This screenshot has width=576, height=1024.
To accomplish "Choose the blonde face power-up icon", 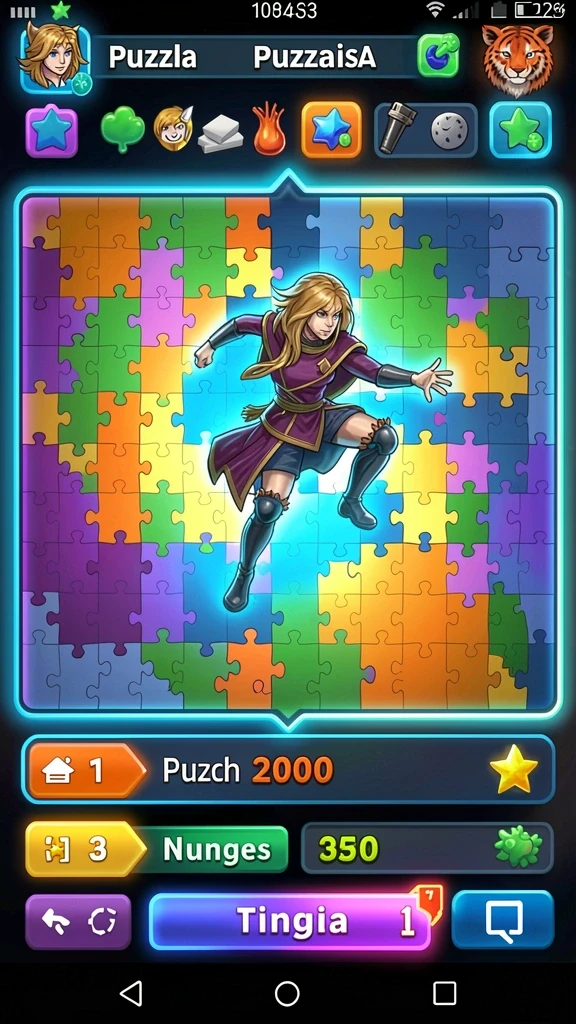I will (174, 128).
